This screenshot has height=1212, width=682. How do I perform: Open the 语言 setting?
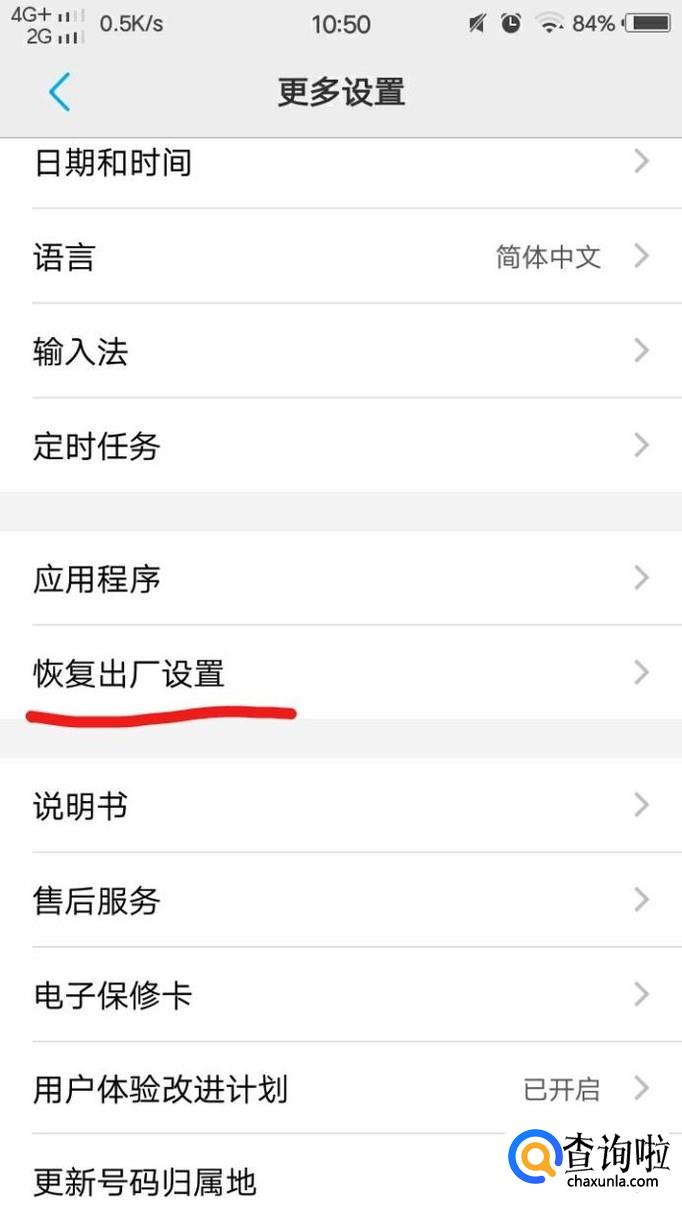[341, 256]
